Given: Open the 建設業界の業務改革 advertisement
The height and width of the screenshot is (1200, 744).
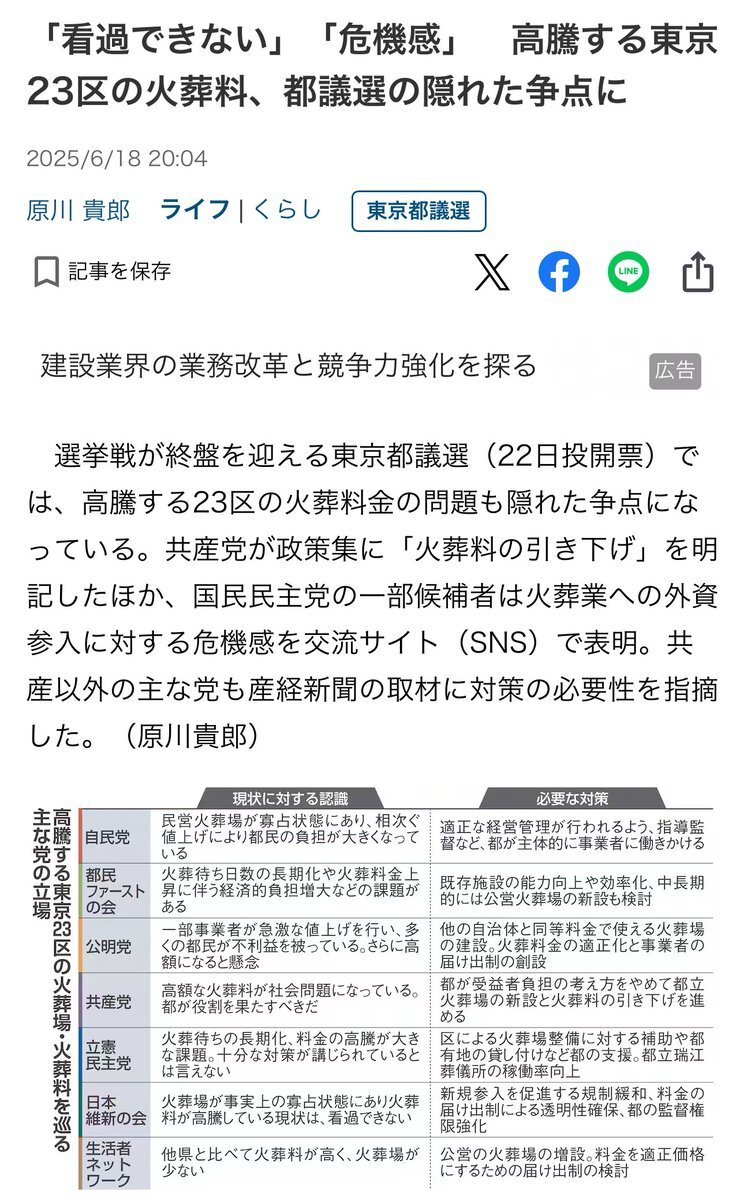Looking at the screenshot, I should (289, 367).
